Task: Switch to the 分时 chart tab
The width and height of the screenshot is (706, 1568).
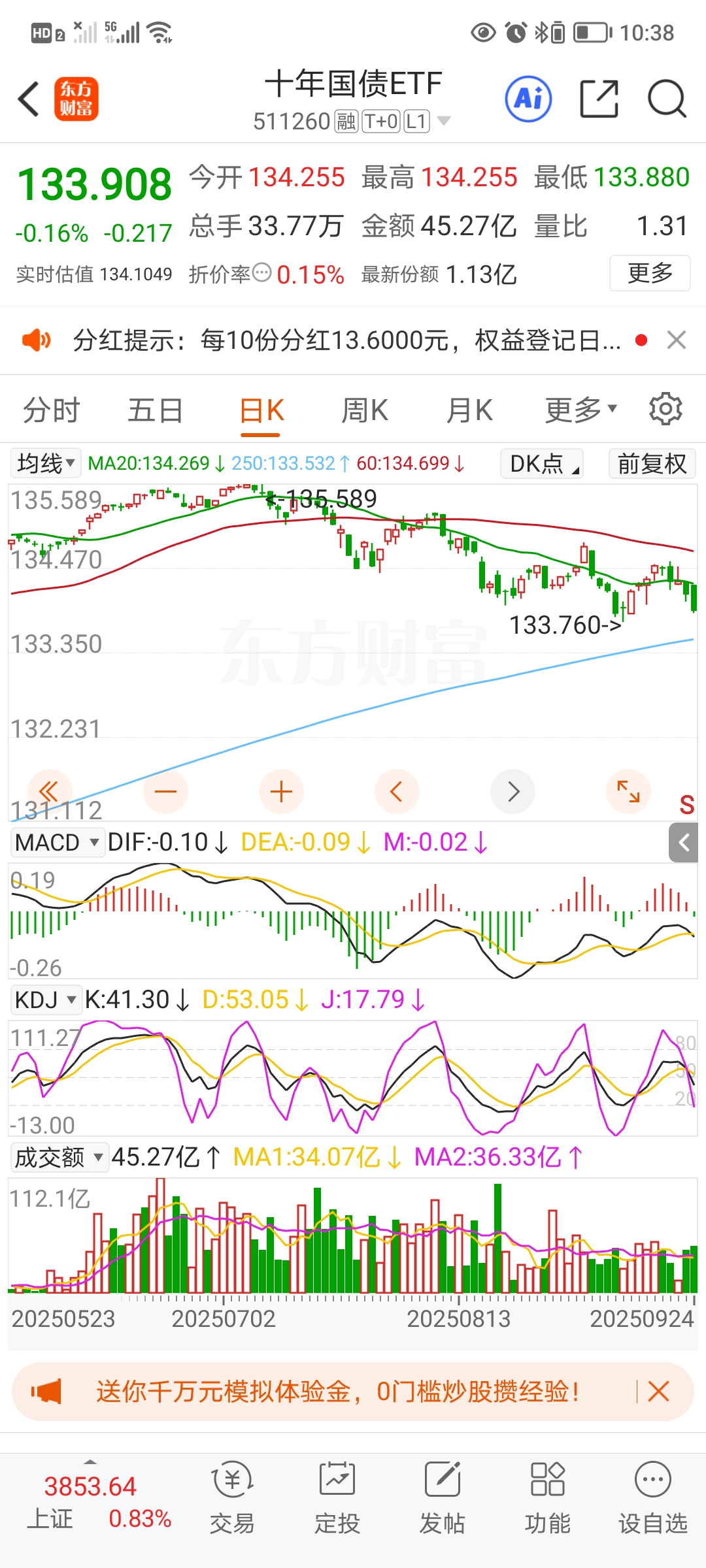Action: tap(51, 411)
